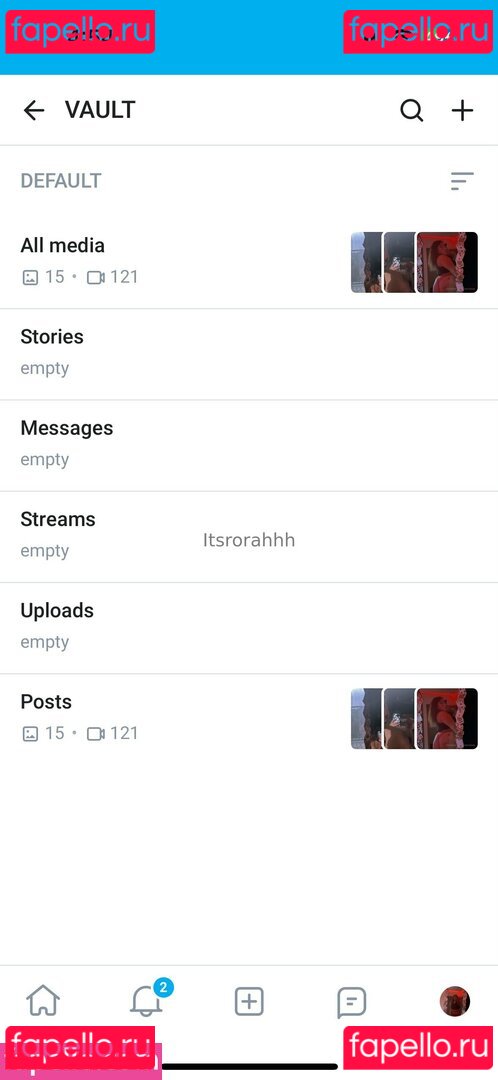
Task: Open the Posts folder
Action: [x=249, y=719]
